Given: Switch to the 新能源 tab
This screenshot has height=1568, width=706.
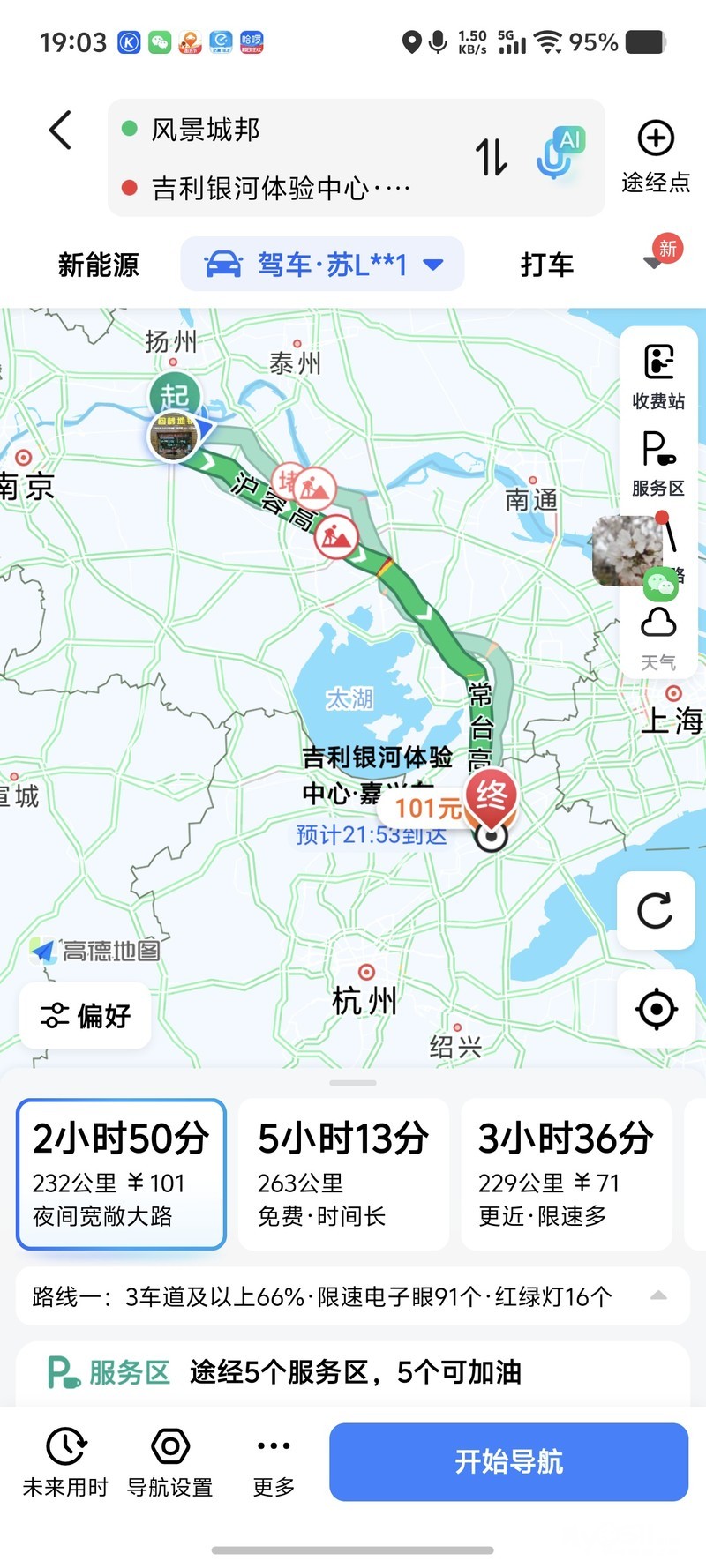Looking at the screenshot, I should click(x=99, y=265).
